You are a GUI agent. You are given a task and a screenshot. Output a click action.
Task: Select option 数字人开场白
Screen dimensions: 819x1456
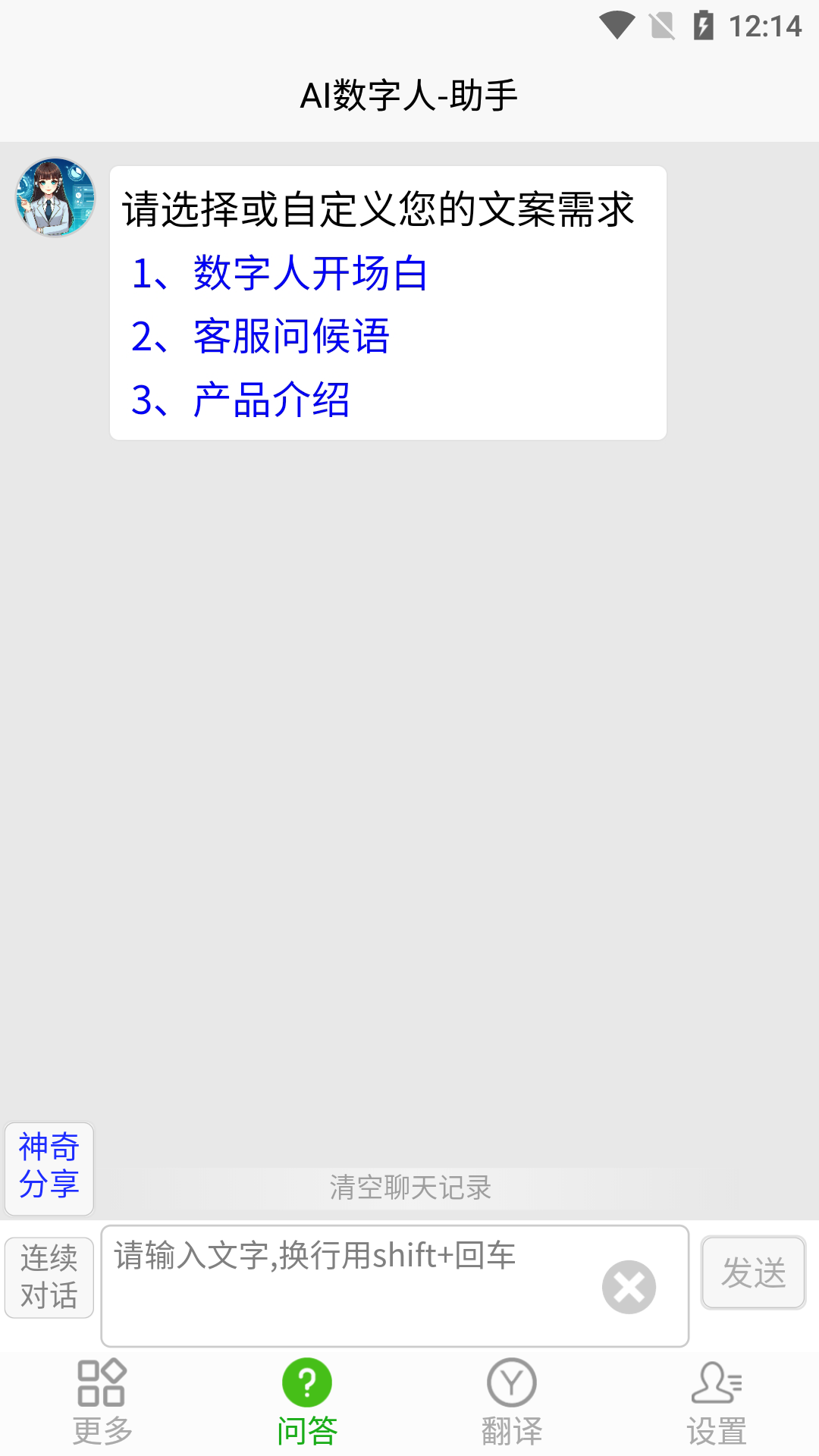click(281, 275)
